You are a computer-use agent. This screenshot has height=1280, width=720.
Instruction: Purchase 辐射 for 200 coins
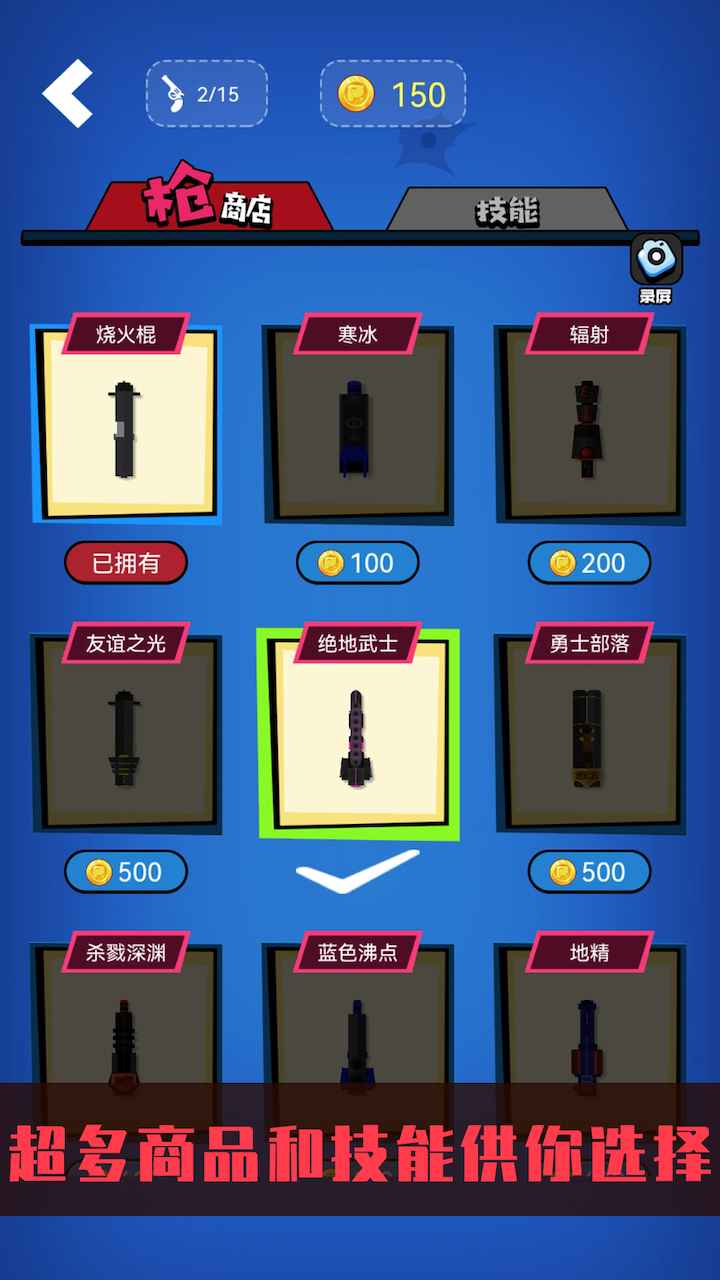tap(589, 563)
